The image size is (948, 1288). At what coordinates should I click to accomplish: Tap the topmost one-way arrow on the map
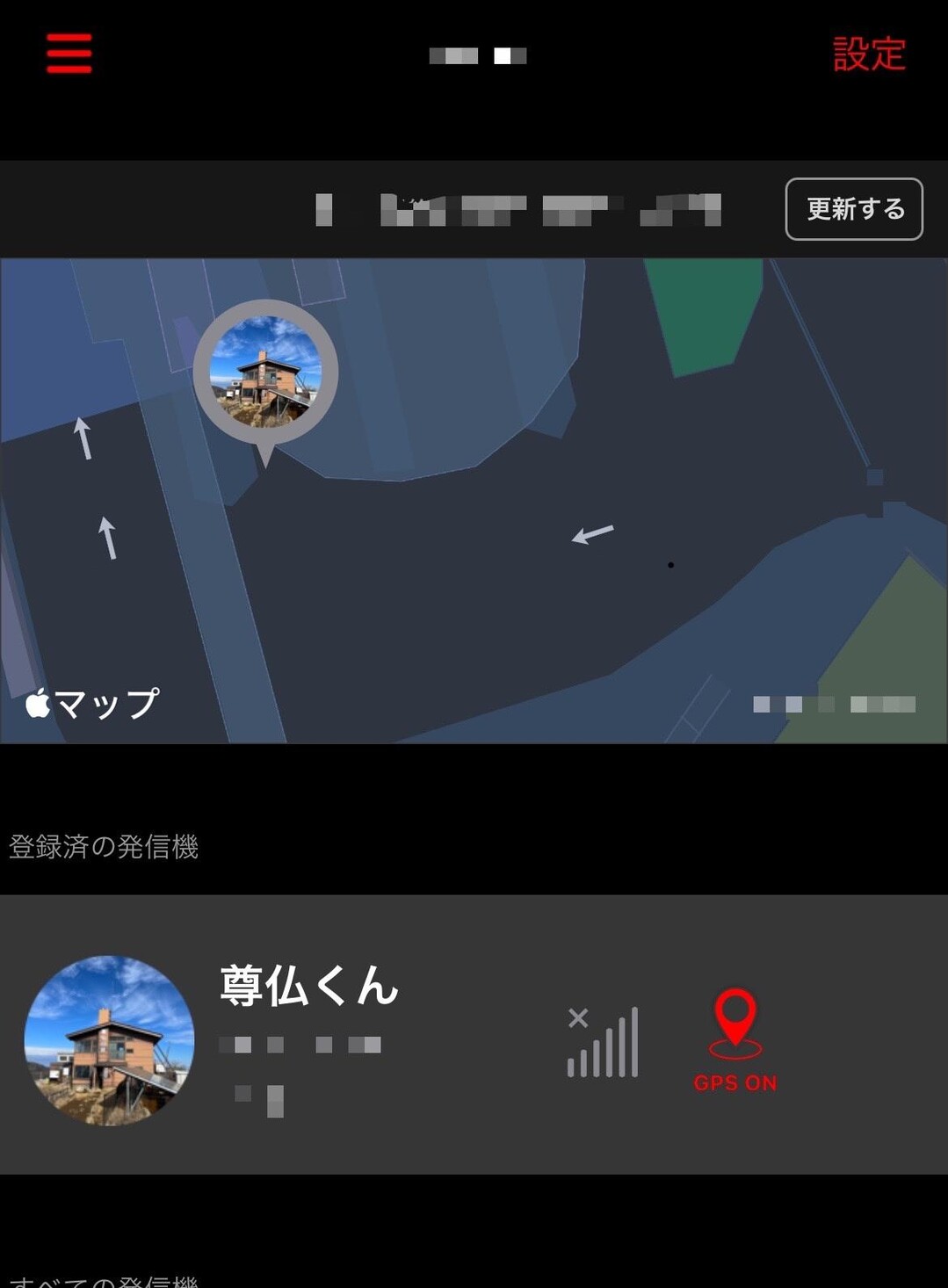82,439
